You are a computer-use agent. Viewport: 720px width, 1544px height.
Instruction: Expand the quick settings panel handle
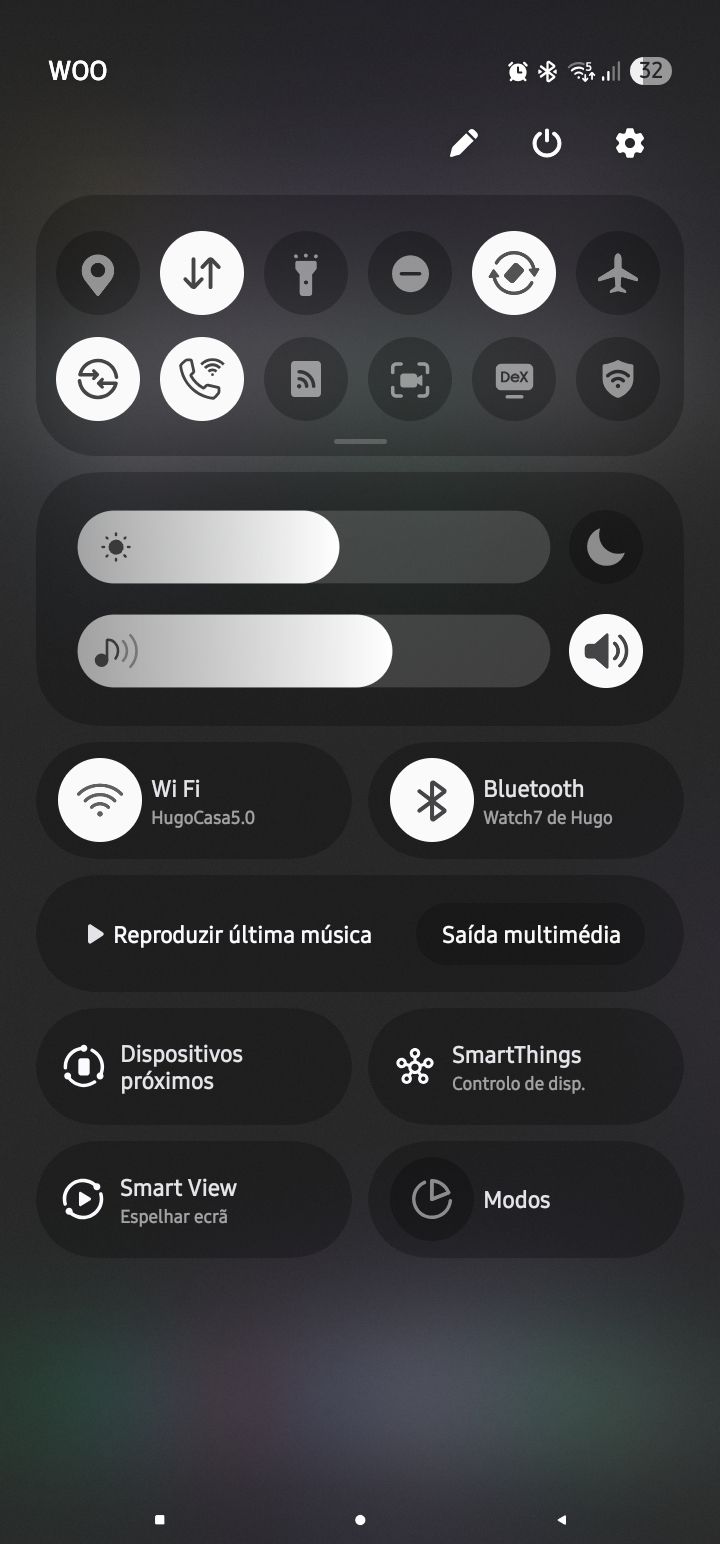360,441
